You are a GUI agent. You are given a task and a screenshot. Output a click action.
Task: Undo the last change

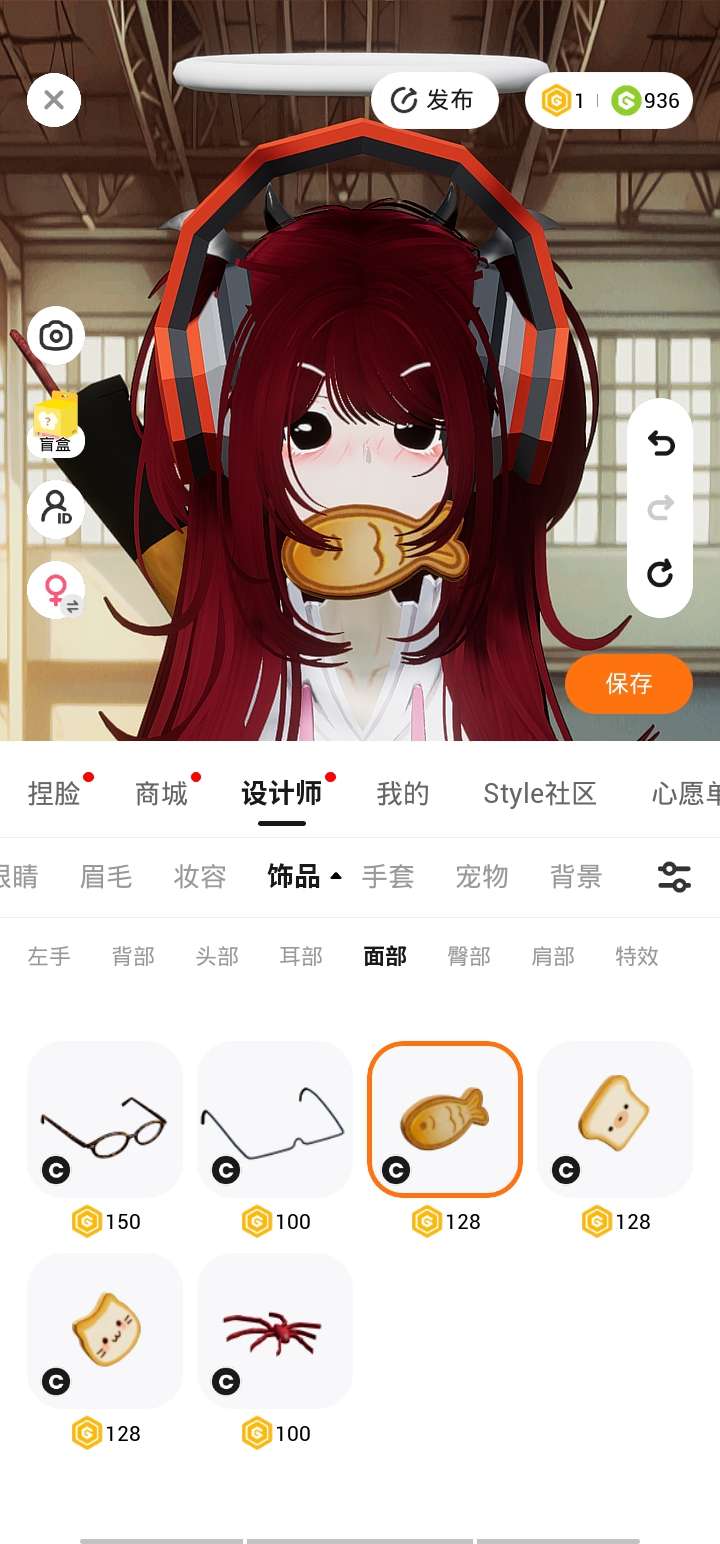[660, 443]
